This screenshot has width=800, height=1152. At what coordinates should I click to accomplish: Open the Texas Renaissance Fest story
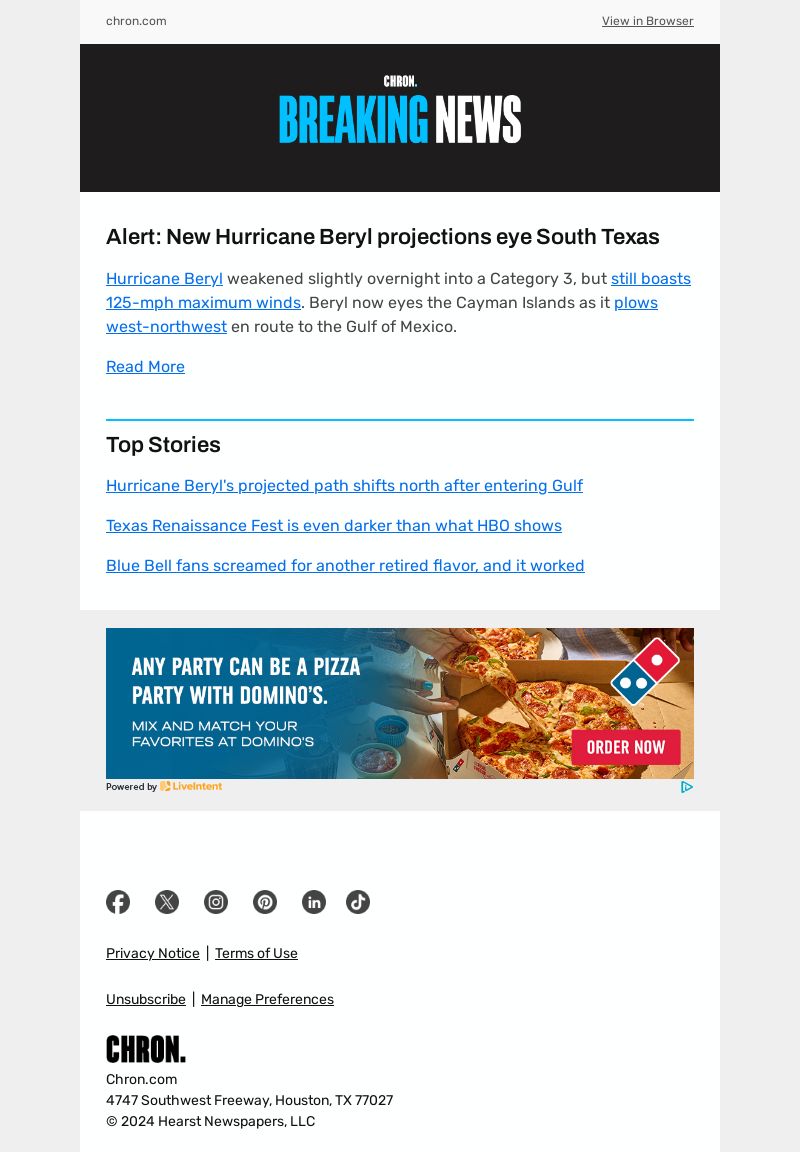click(333, 525)
